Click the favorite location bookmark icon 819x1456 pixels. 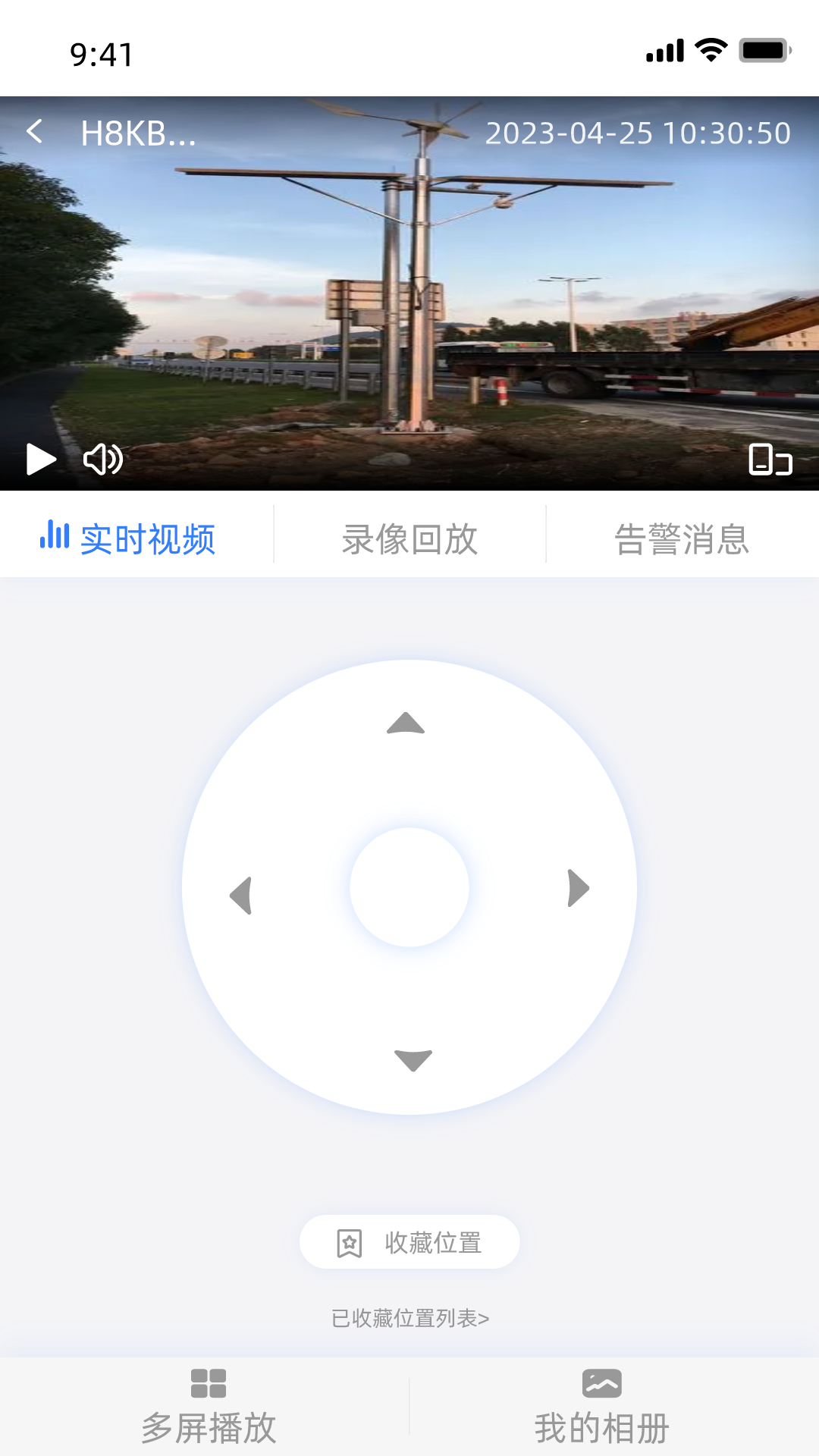350,1241
